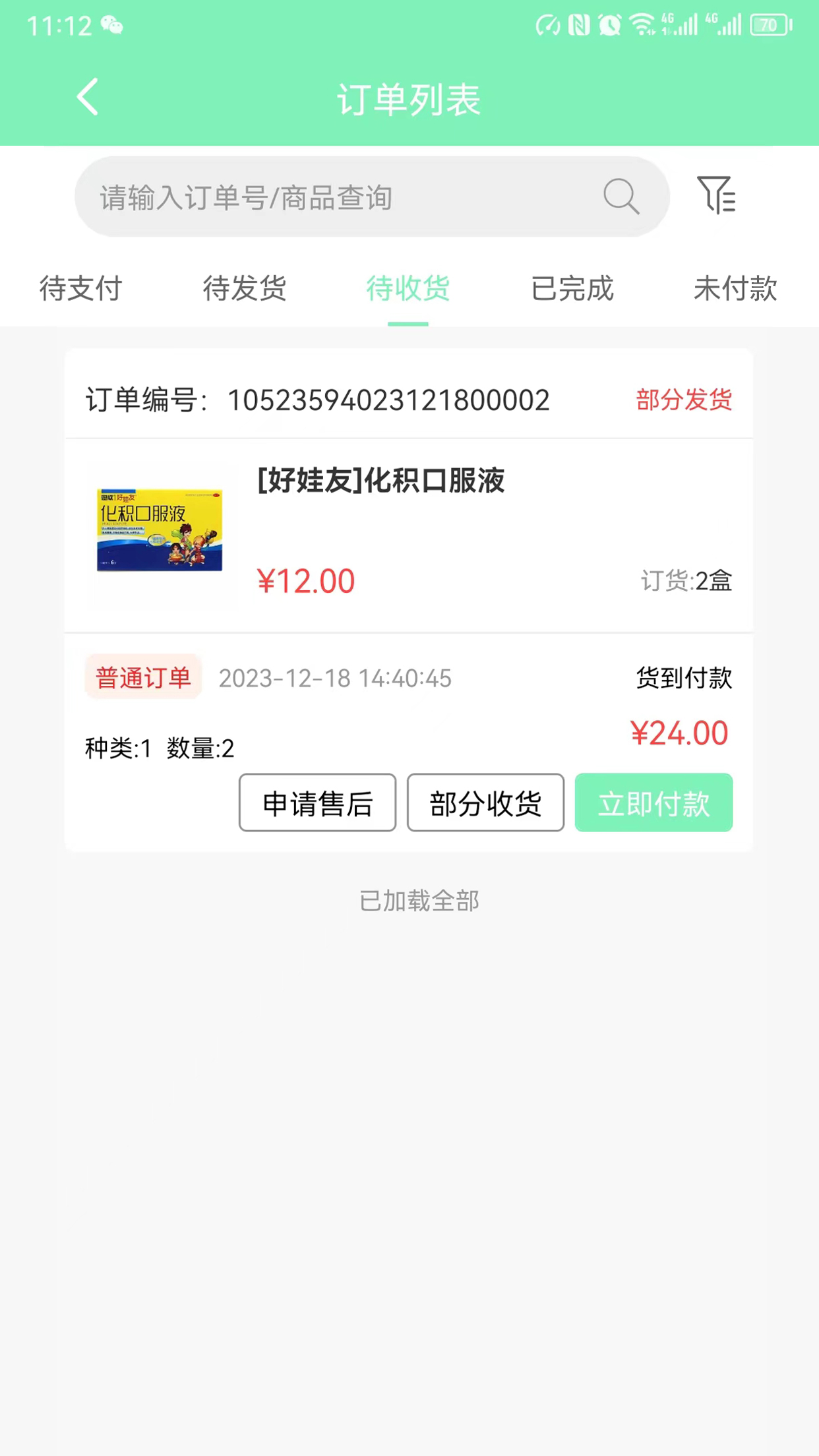This screenshot has width=819, height=1456.
Task: Tap the back arrow to leave order list
Action: point(88,96)
